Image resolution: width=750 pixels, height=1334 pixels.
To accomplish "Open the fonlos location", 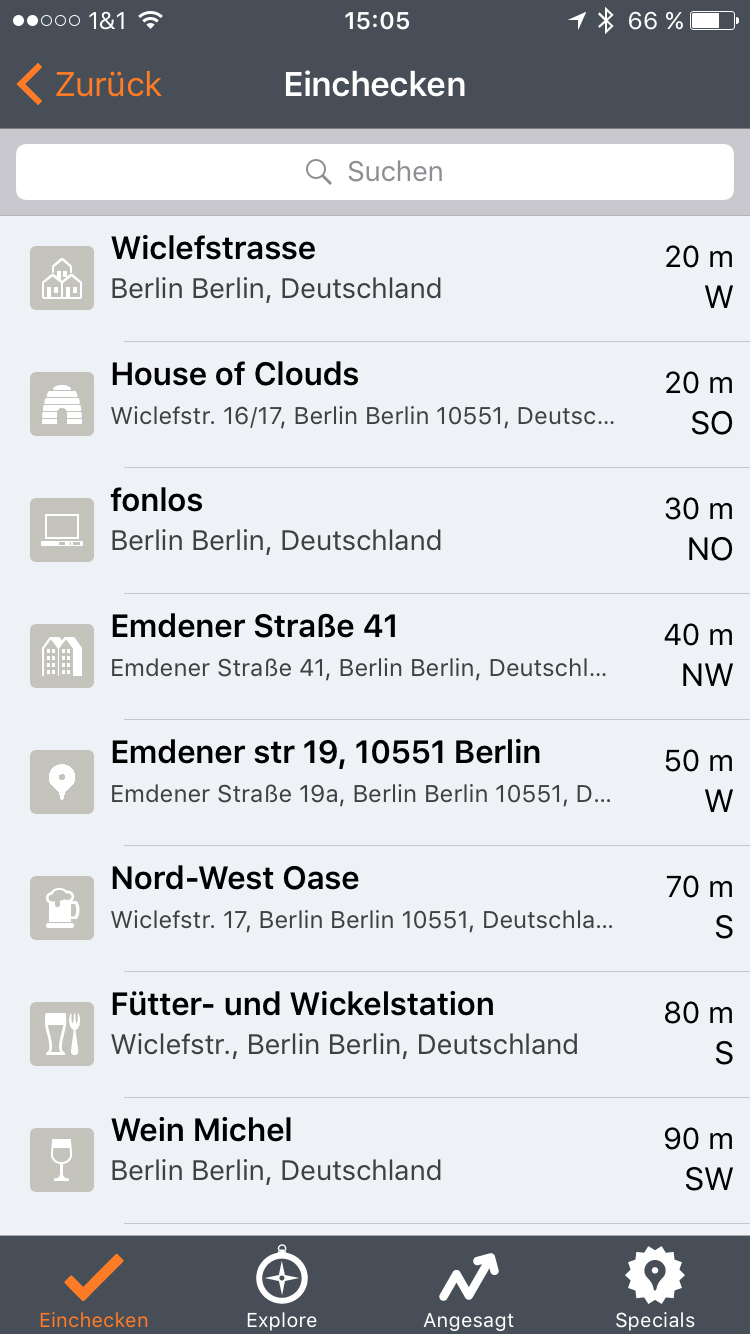I will (375, 520).
